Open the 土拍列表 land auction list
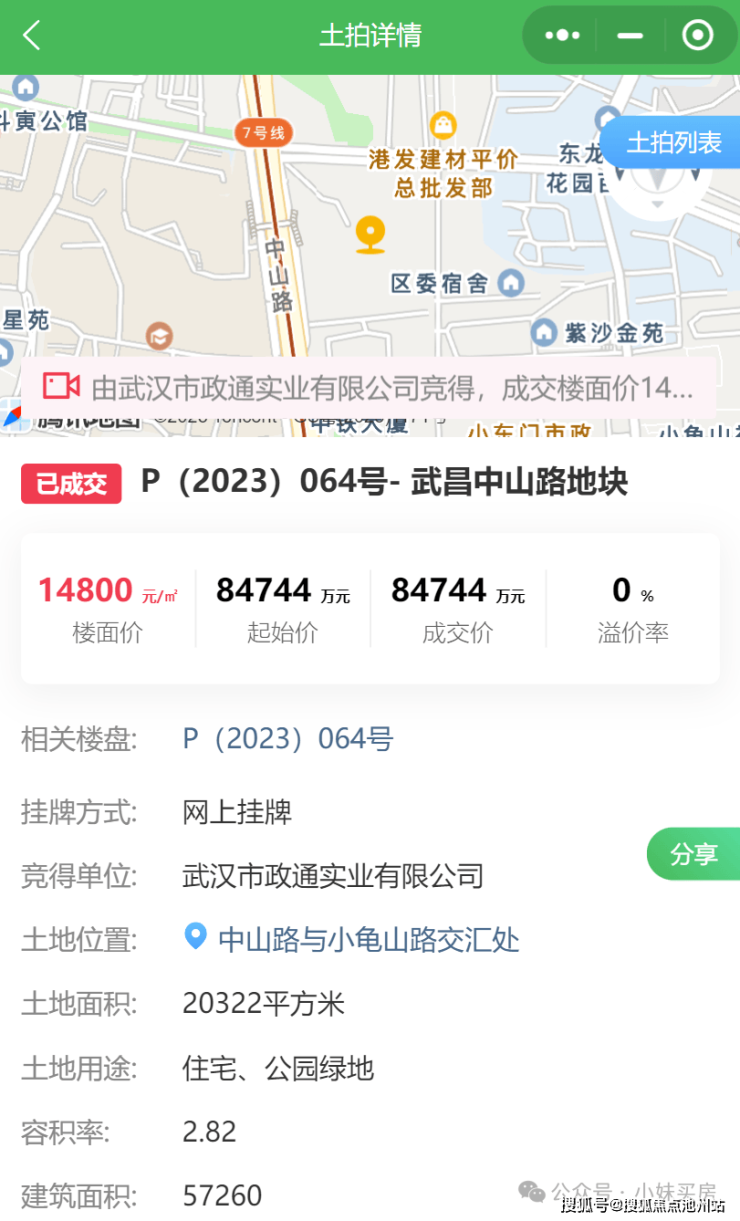The height and width of the screenshot is (1221, 740). click(x=673, y=143)
